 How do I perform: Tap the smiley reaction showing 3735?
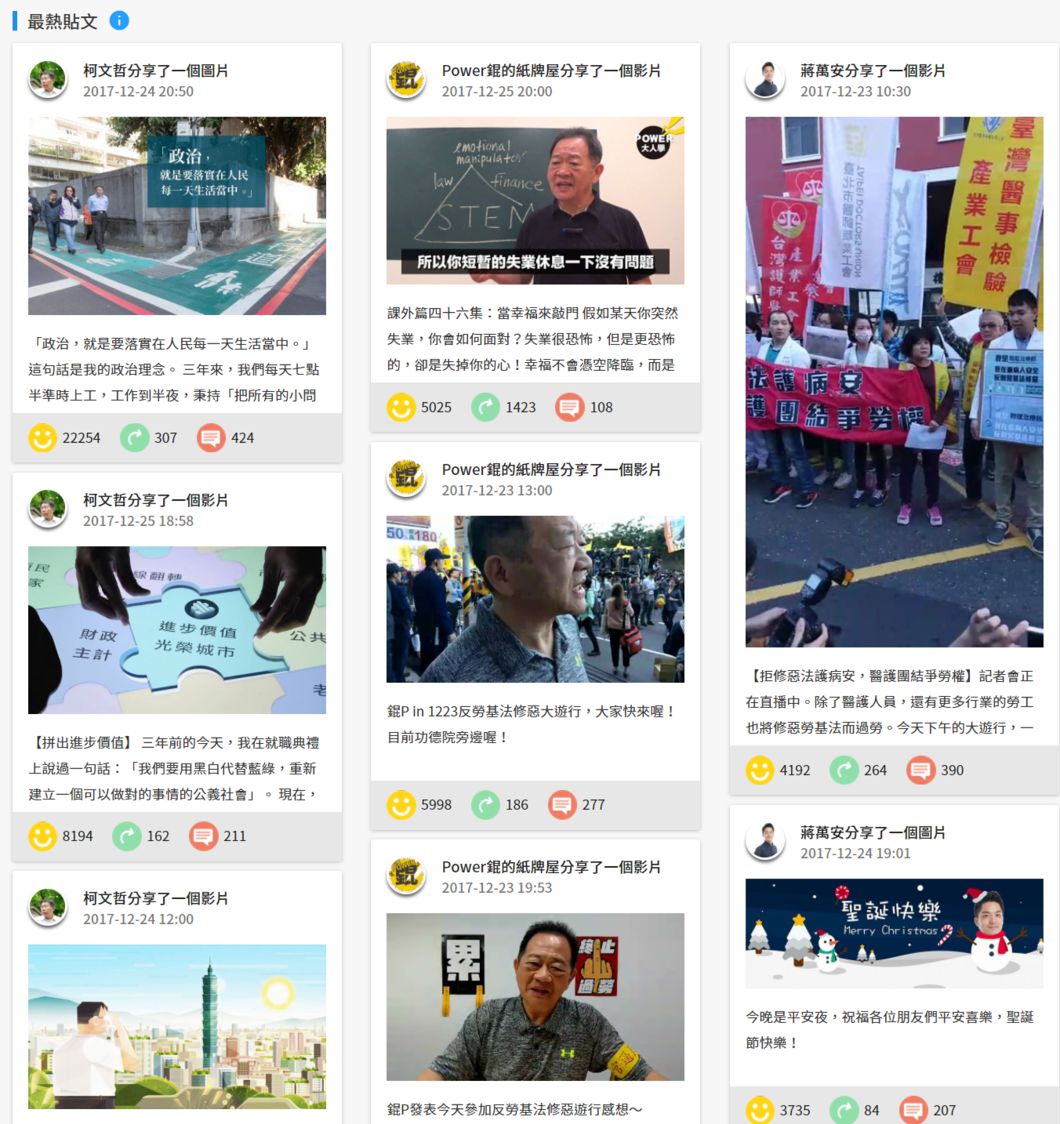coord(760,1110)
